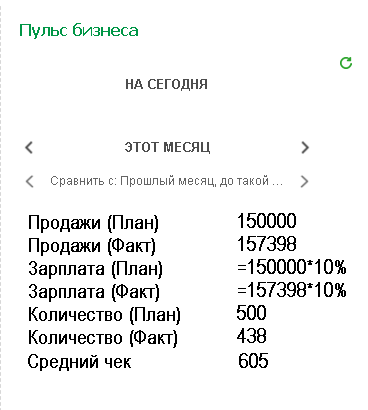The image size is (368, 410).
Task: Refresh the business pulse widget
Action: [346, 63]
